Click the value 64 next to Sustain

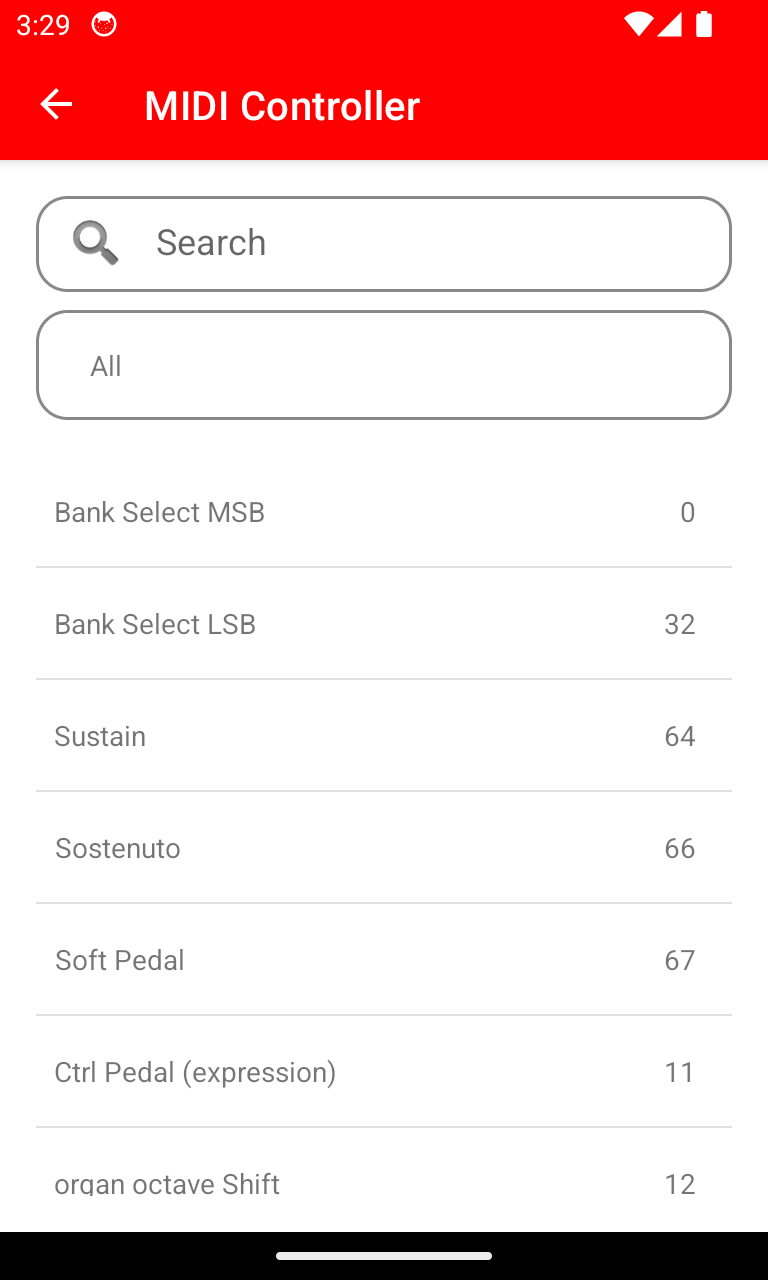click(680, 736)
